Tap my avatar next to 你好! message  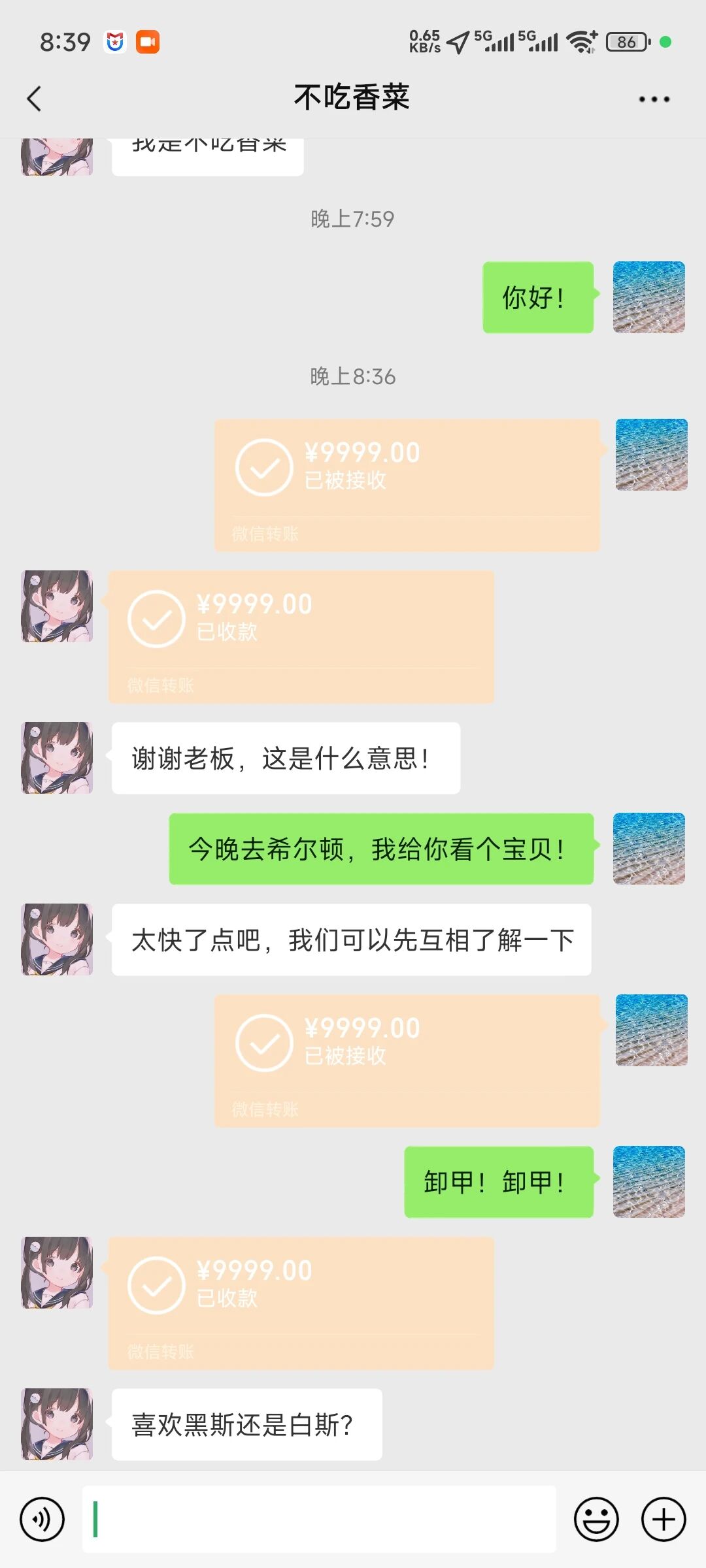pos(648,297)
